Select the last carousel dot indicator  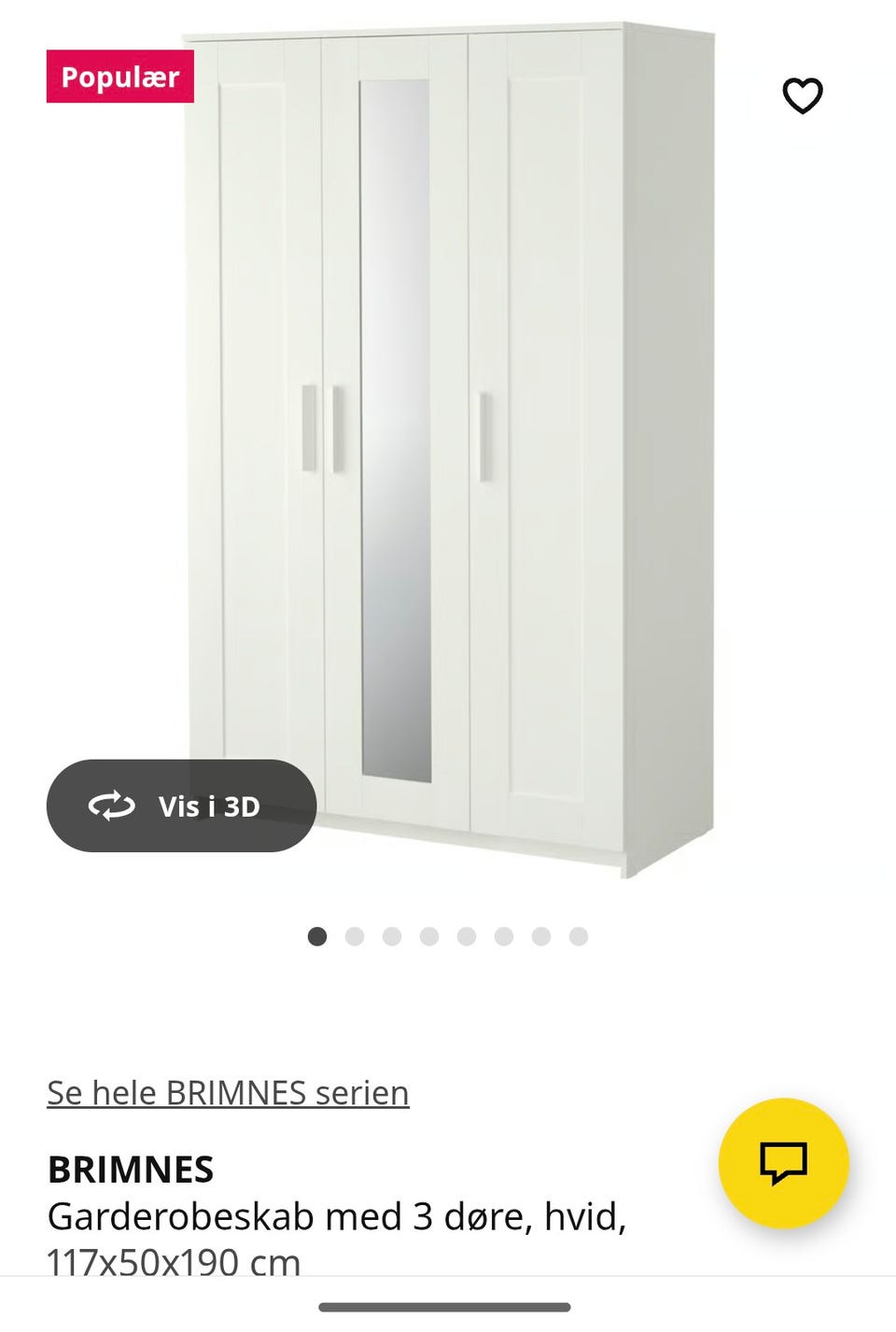point(580,935)
